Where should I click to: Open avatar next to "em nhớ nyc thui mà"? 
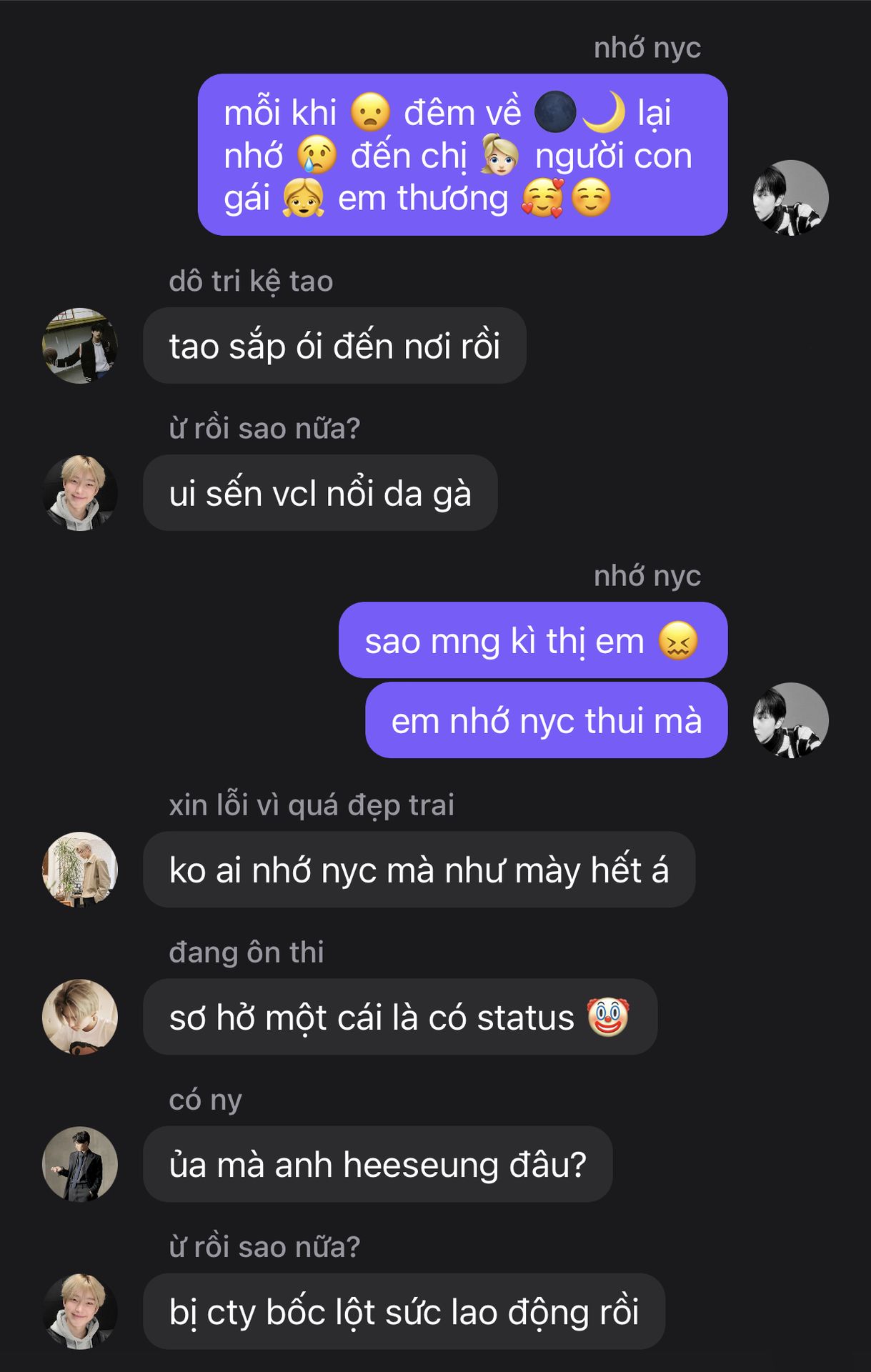coord(790,720)
